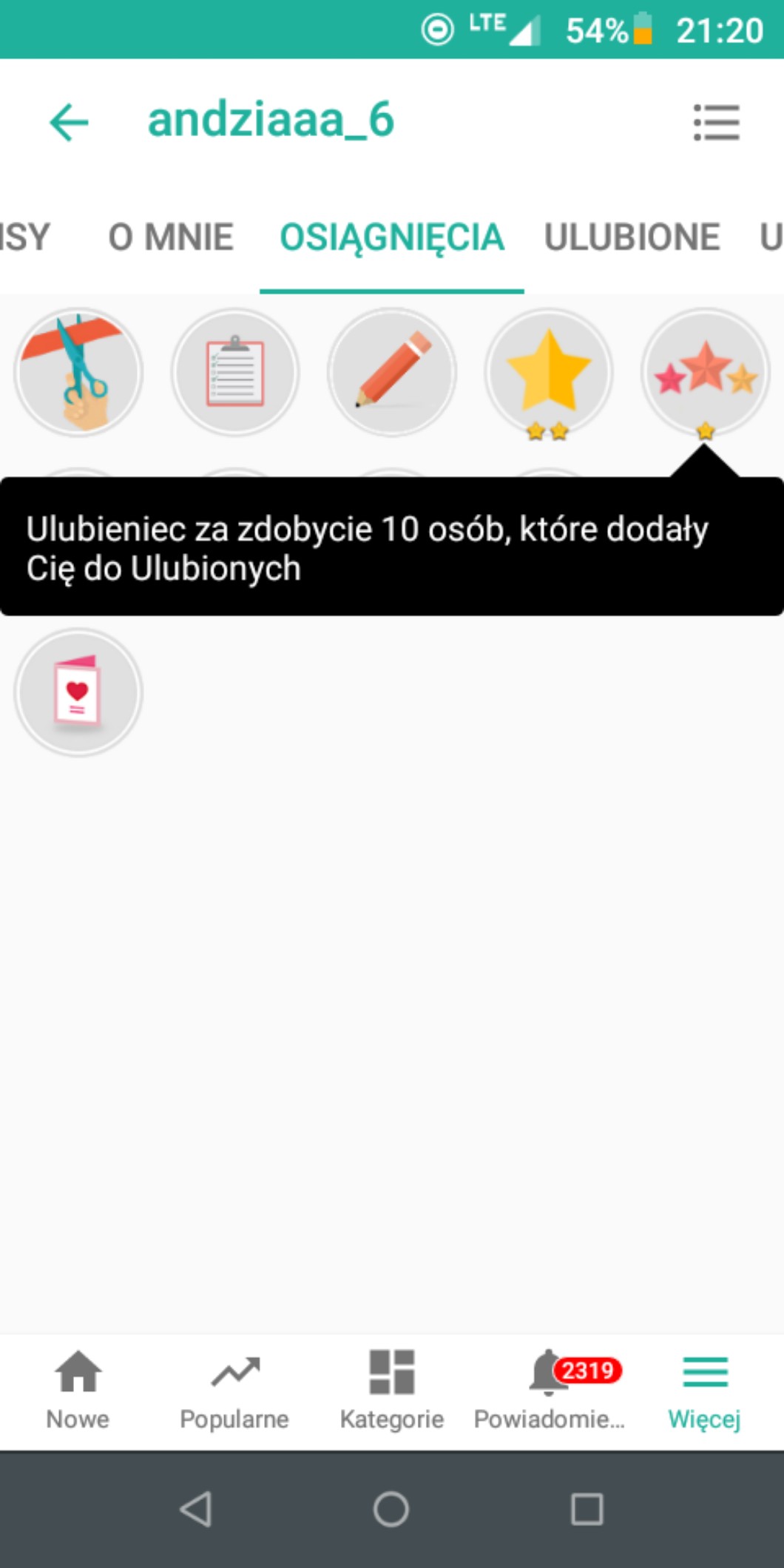Tap the pencil achievement badge

[x=392, y=372]
